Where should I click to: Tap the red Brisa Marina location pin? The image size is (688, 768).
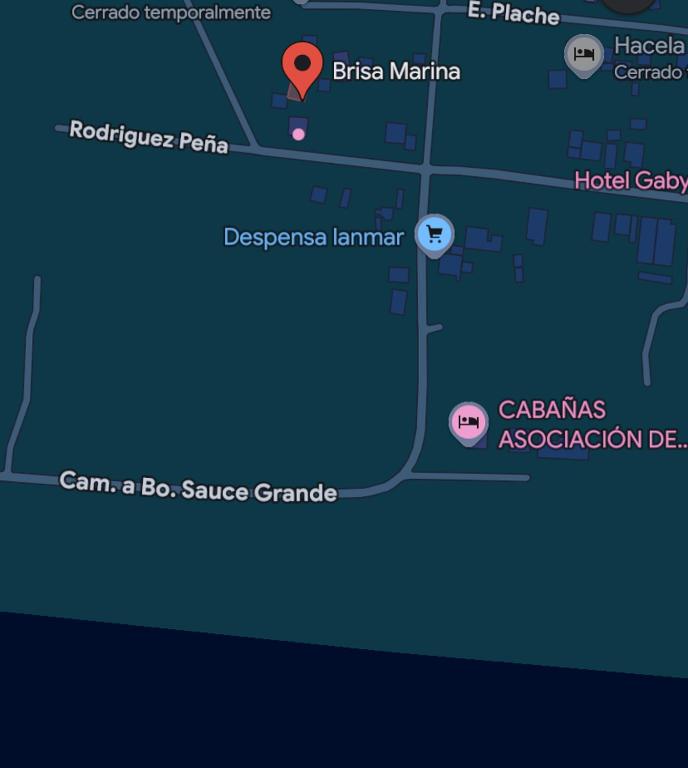(x=301, y=66)
